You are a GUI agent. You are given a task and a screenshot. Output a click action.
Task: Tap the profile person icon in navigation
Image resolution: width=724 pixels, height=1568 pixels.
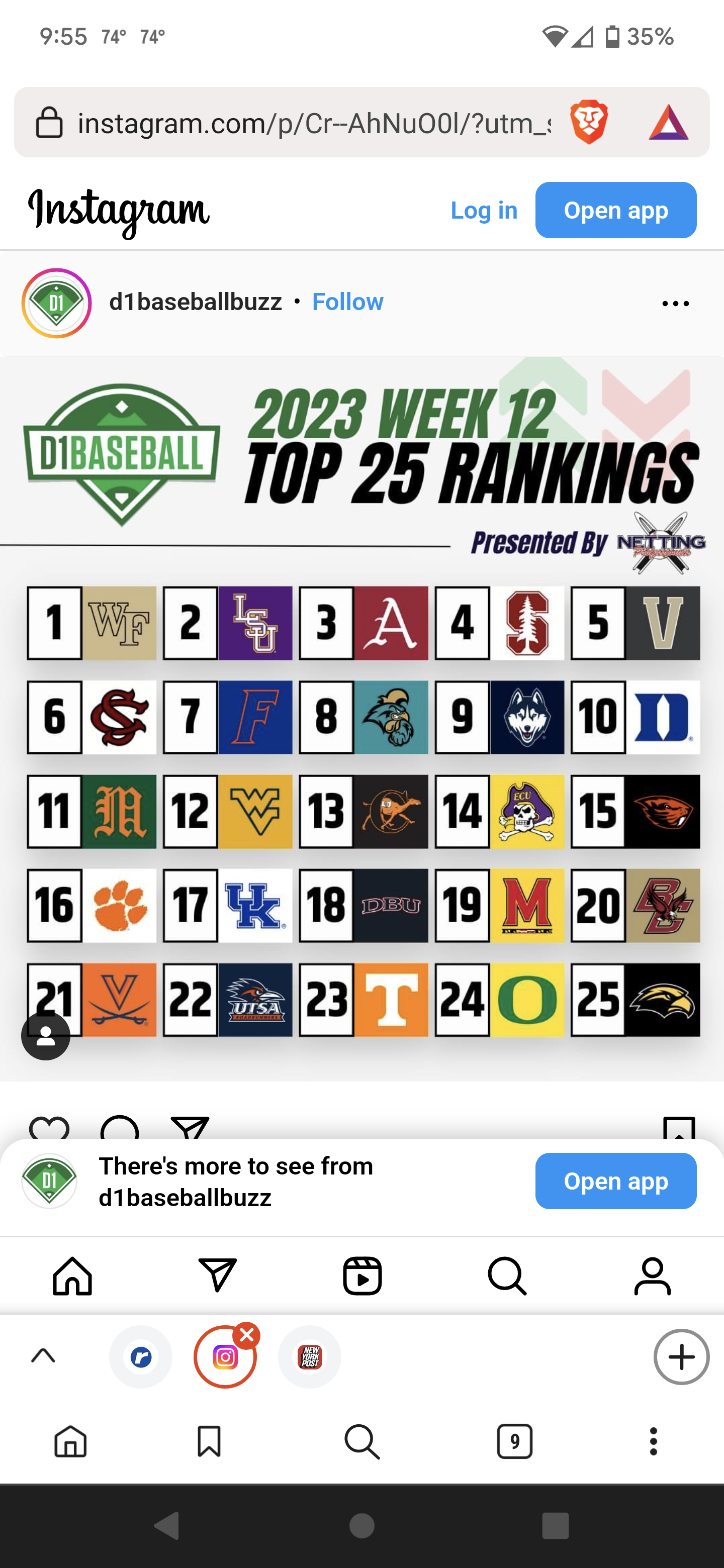click(x=651, y=1277)
